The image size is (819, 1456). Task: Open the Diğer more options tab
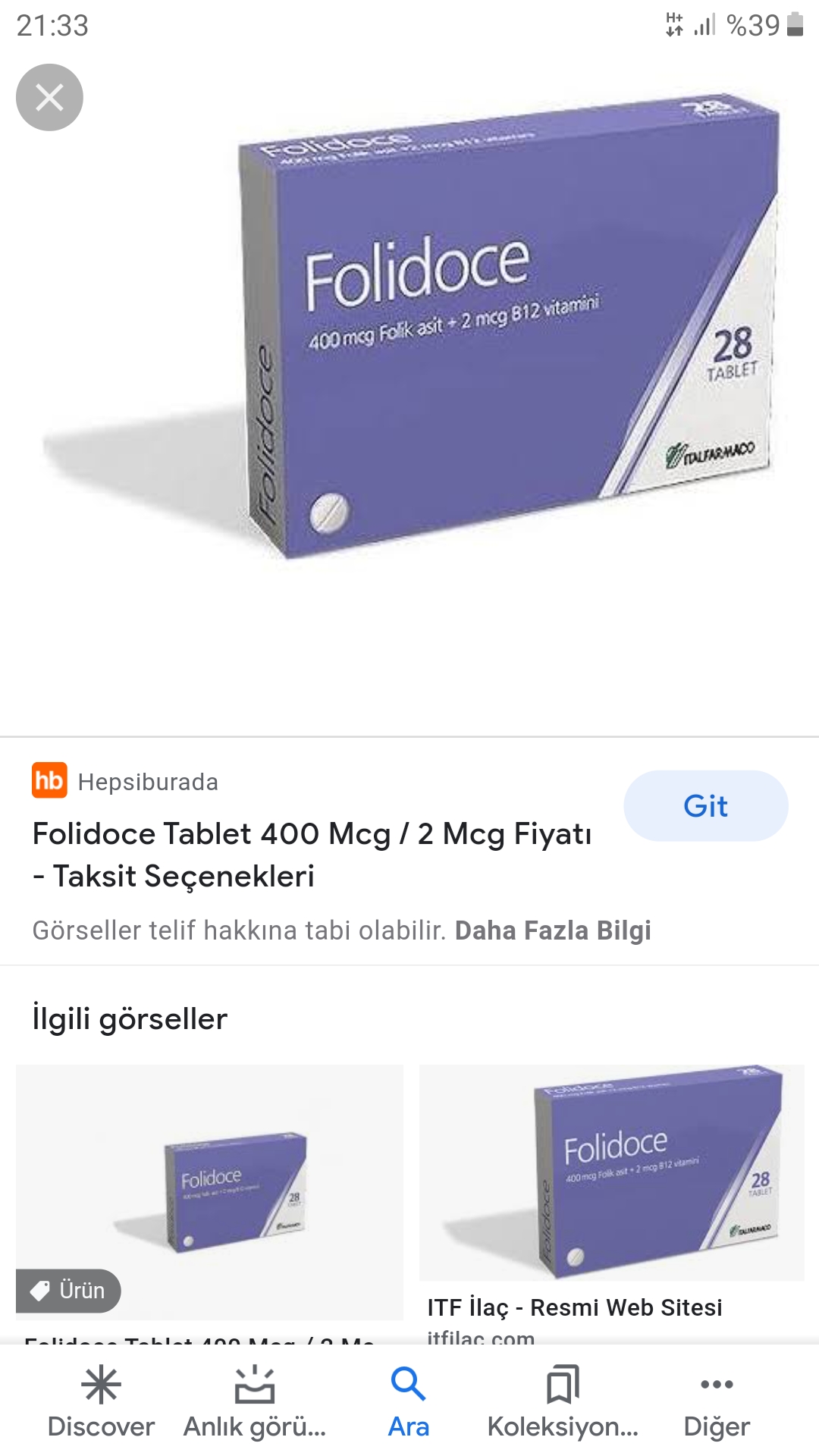point(717,1402)
